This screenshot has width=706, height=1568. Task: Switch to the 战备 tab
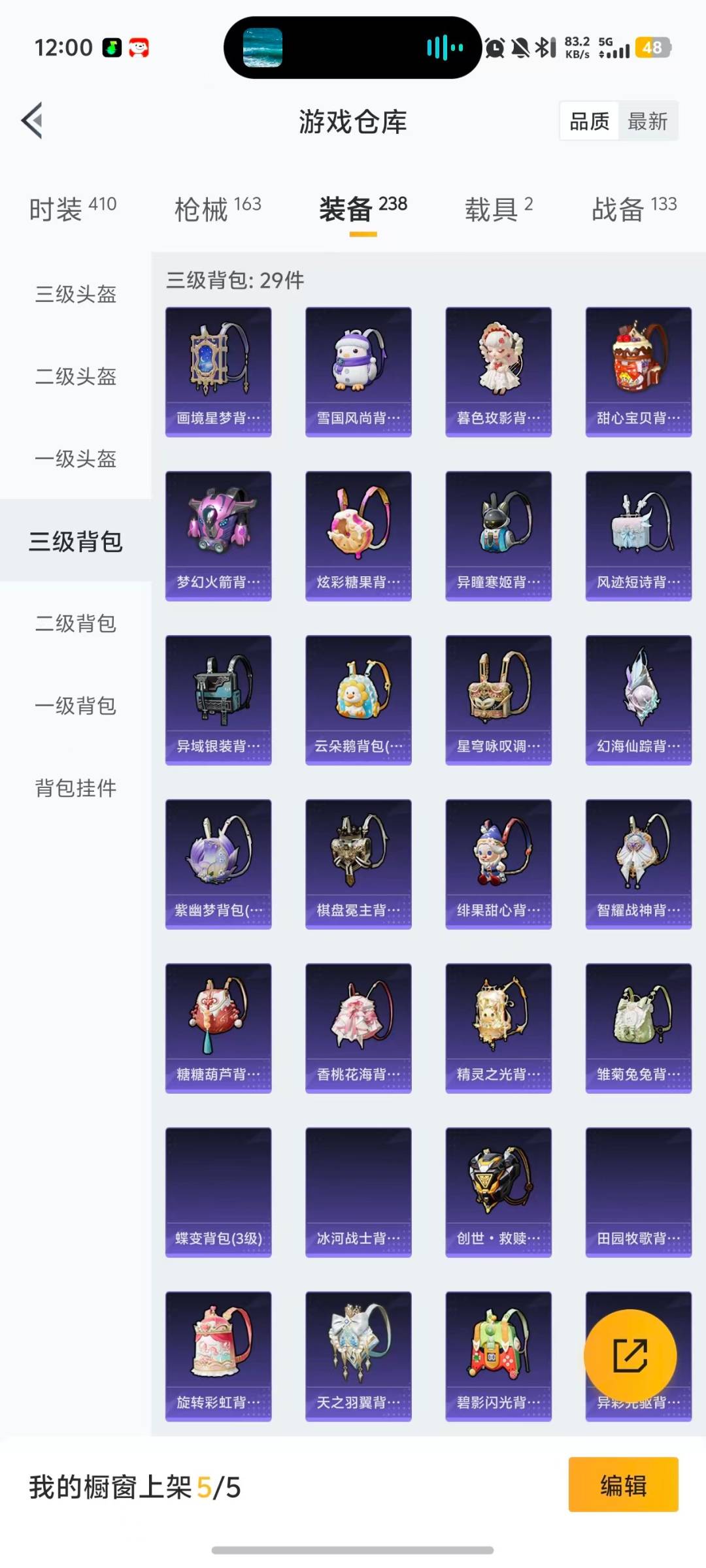click(633, 210)
